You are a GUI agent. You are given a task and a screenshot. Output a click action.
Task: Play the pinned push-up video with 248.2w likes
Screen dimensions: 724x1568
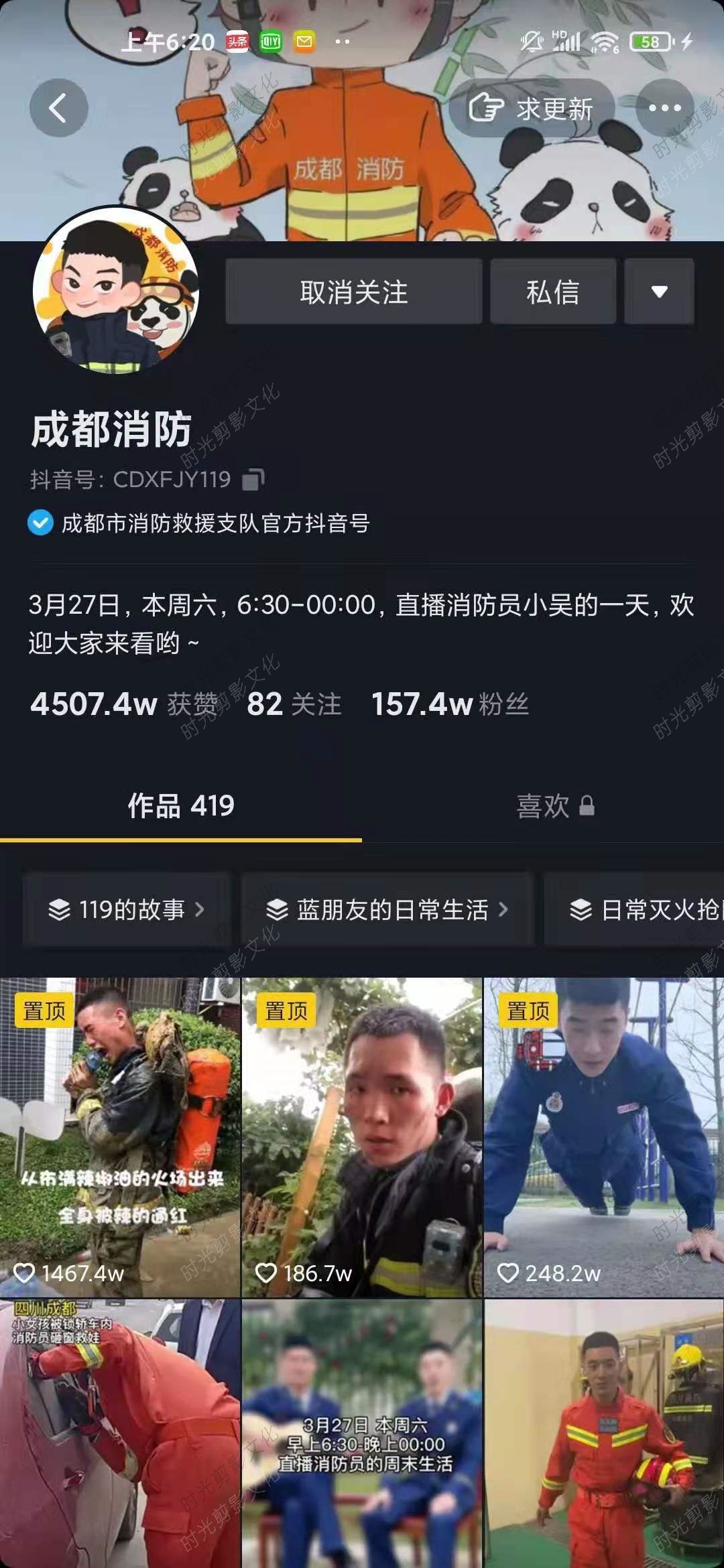604,1136
